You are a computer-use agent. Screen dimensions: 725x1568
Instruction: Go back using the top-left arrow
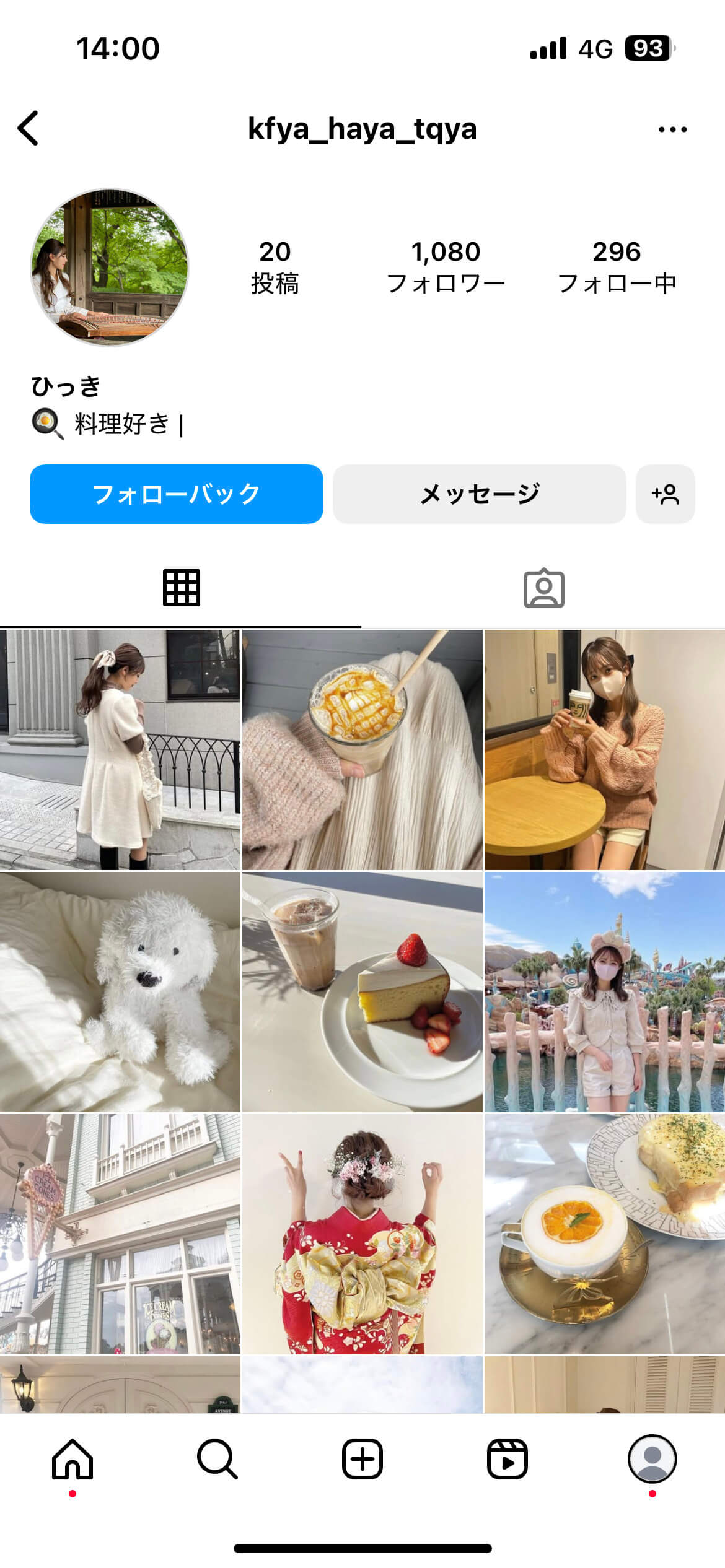29,129
